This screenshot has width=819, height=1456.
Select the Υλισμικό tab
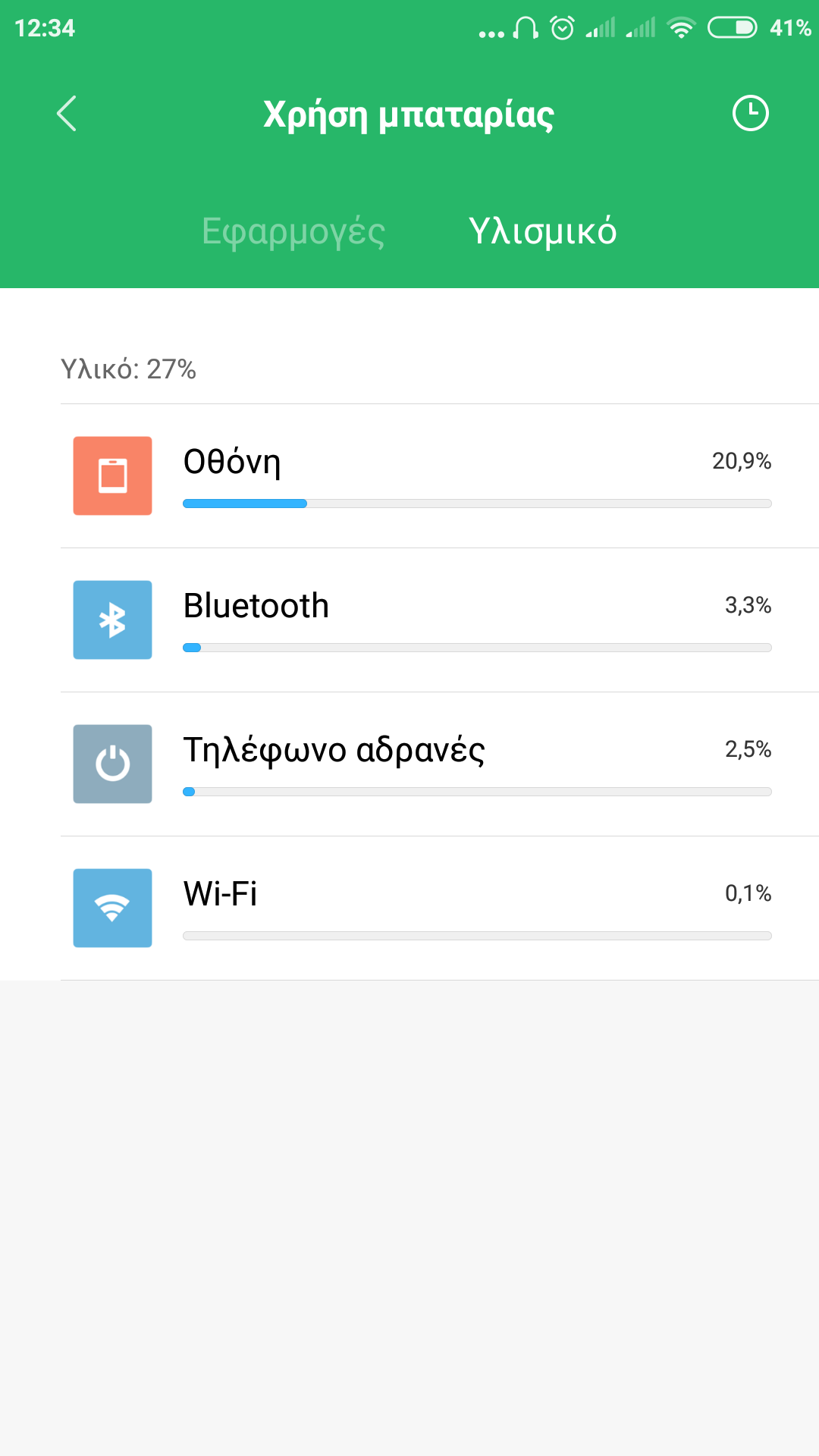tap(542, 231)
